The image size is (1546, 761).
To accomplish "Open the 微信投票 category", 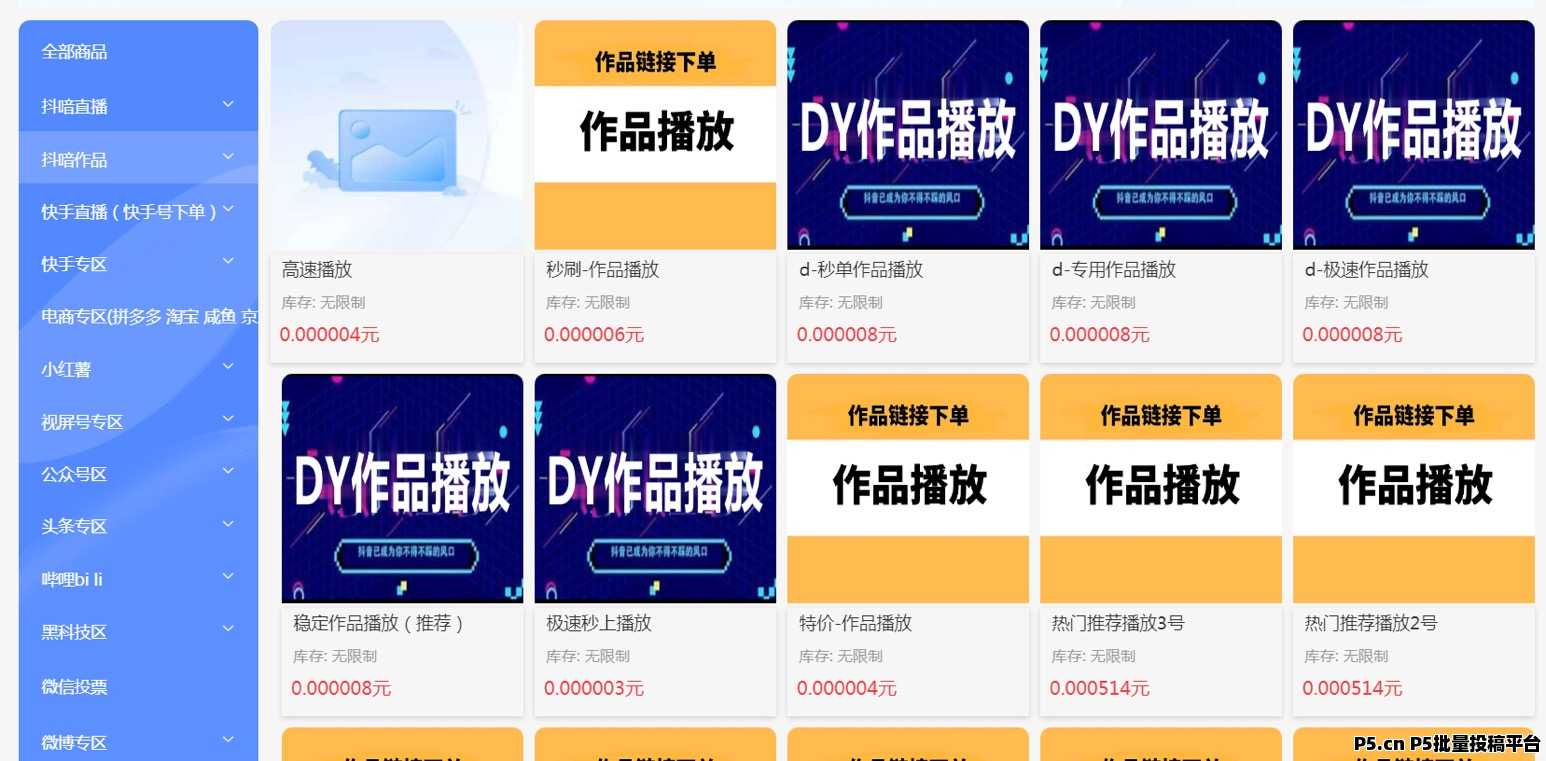I will pyautogui.click(x=74, y=687).
